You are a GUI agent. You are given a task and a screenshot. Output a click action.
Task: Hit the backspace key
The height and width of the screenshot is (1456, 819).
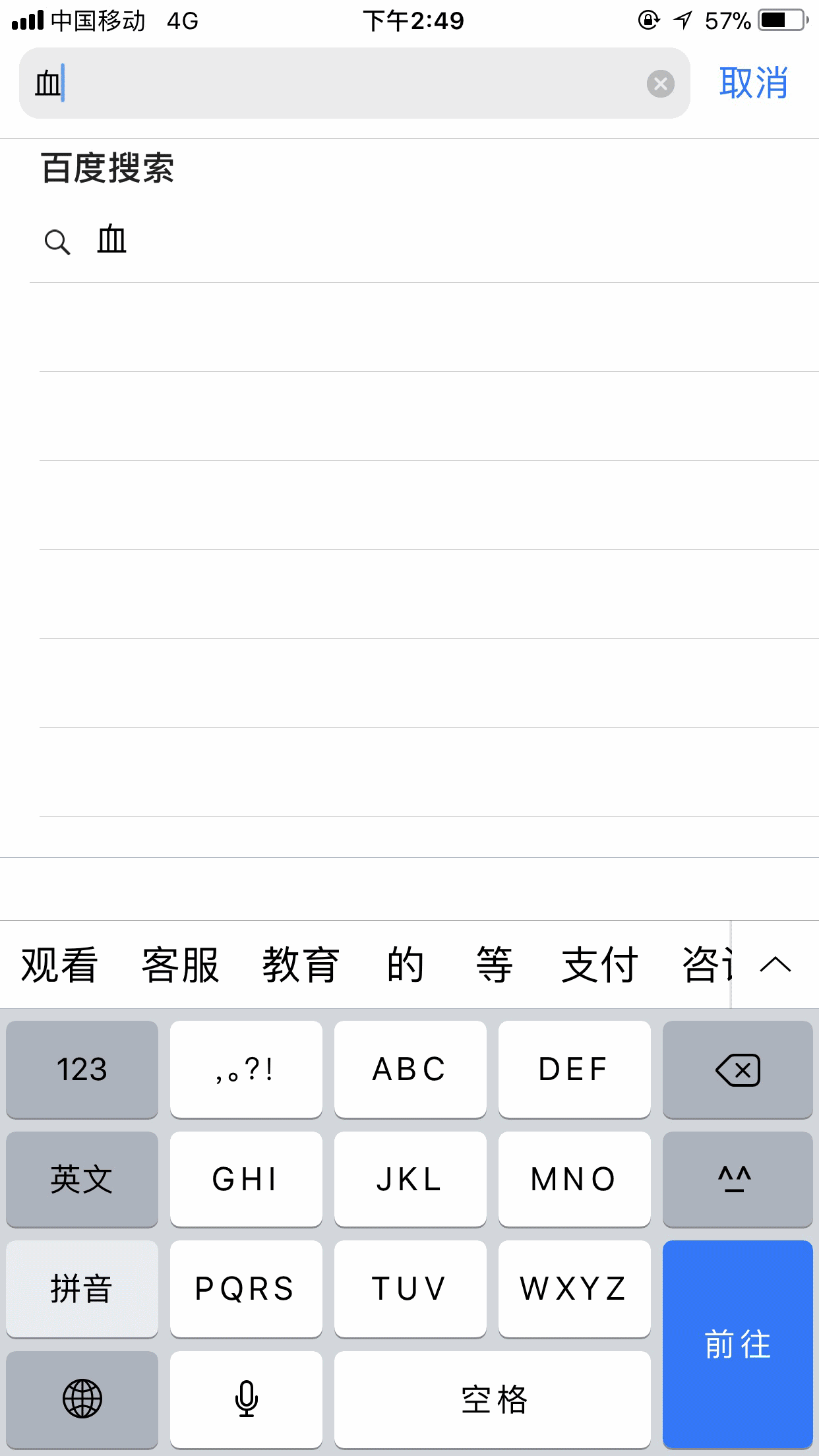tap(737, 1070)
